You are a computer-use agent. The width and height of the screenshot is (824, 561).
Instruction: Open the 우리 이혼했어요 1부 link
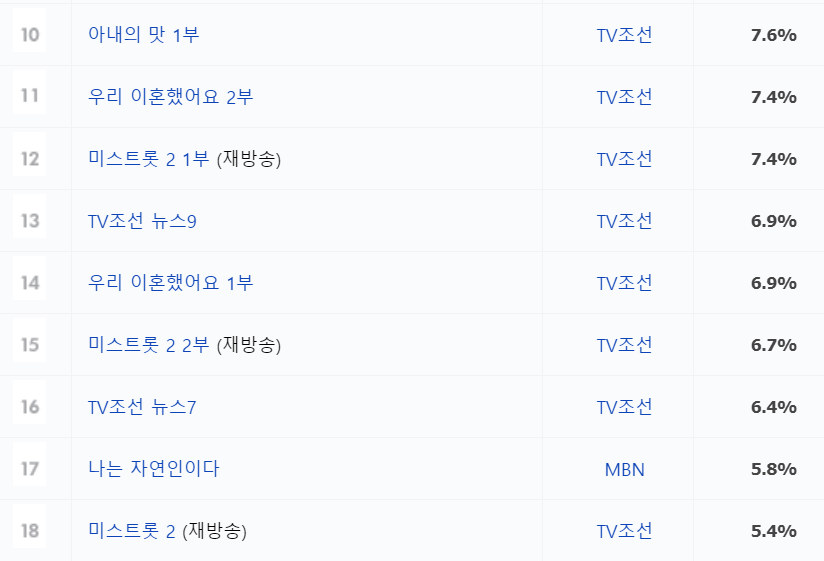pyautogui.click(x=170, y=283)
